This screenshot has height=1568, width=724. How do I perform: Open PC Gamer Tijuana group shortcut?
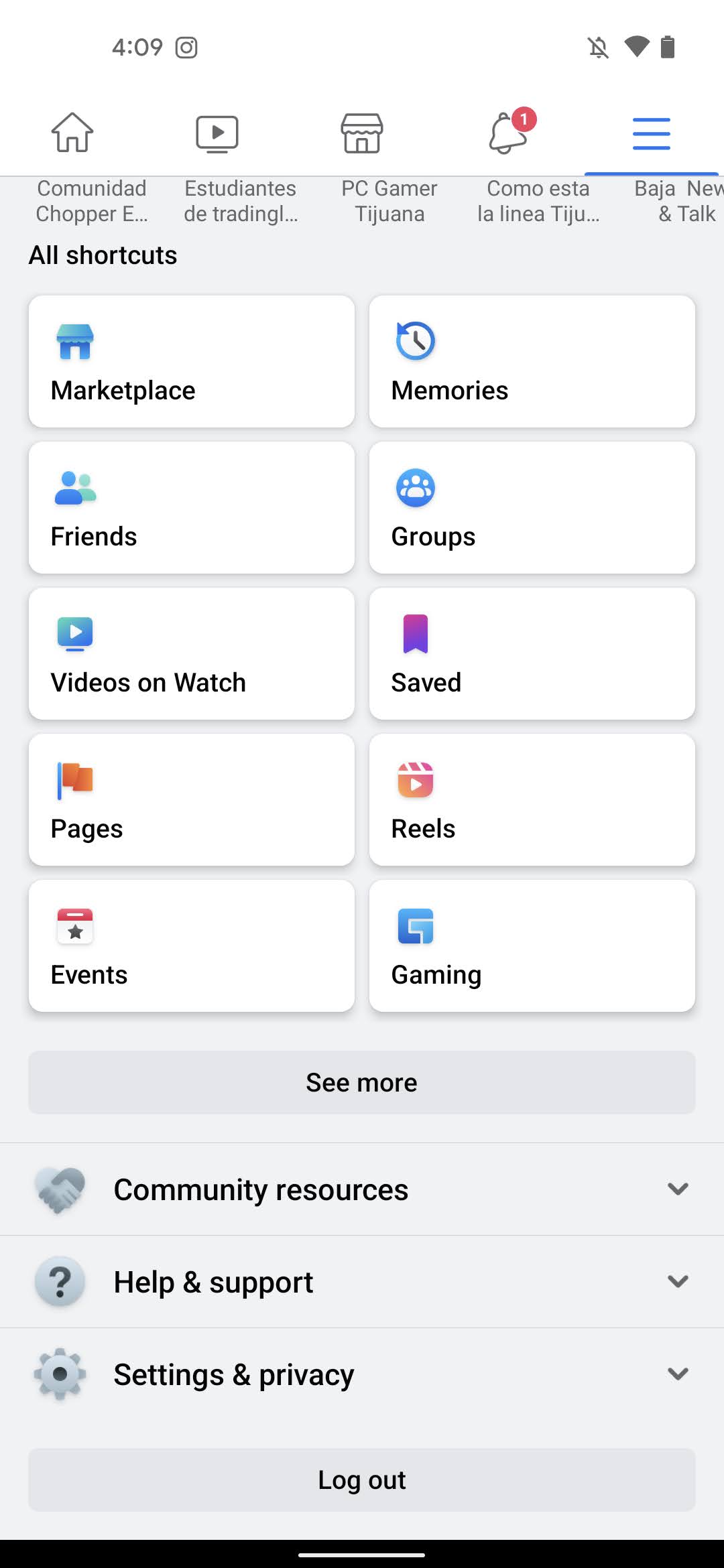point(389,201)
